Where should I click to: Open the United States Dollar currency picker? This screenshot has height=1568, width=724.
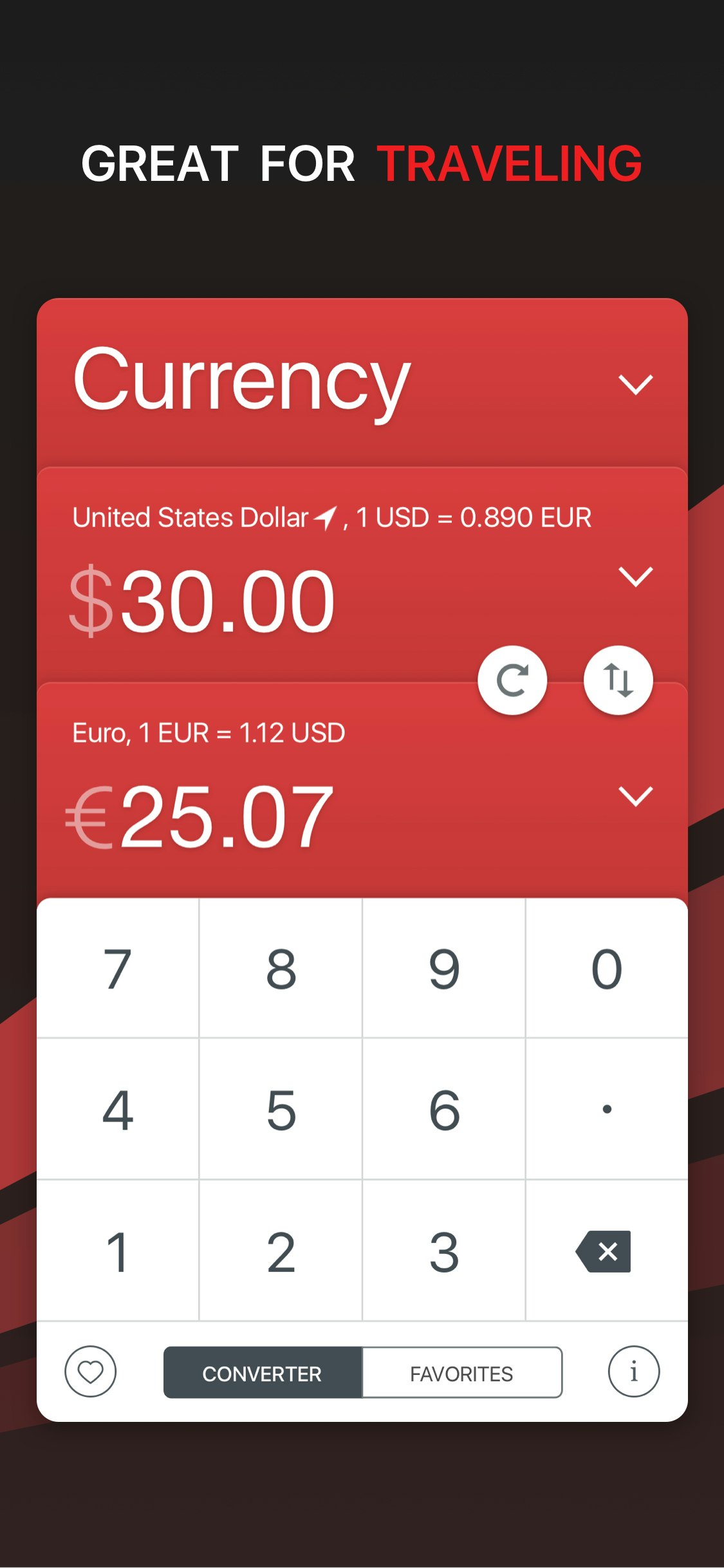tap(636, 578)
